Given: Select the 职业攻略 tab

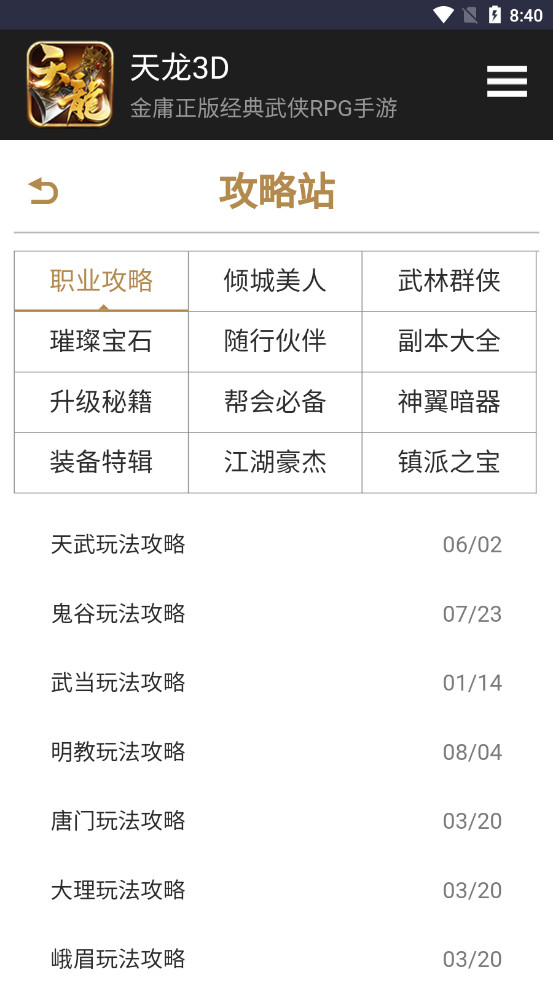Looking at the screenshot, I should [x=101, y=281].
